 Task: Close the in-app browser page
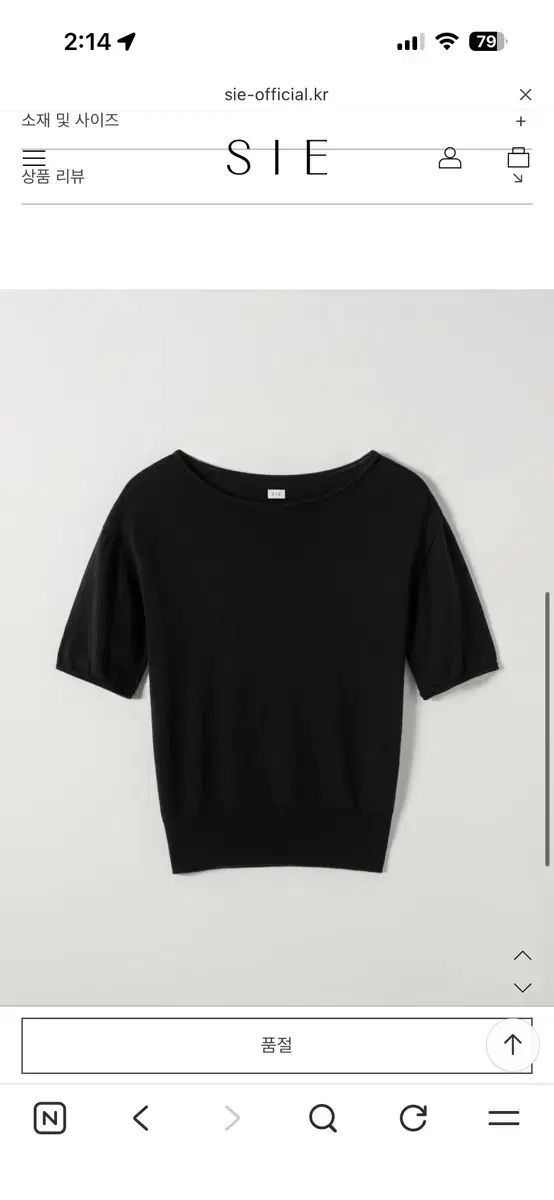(525, 95)
